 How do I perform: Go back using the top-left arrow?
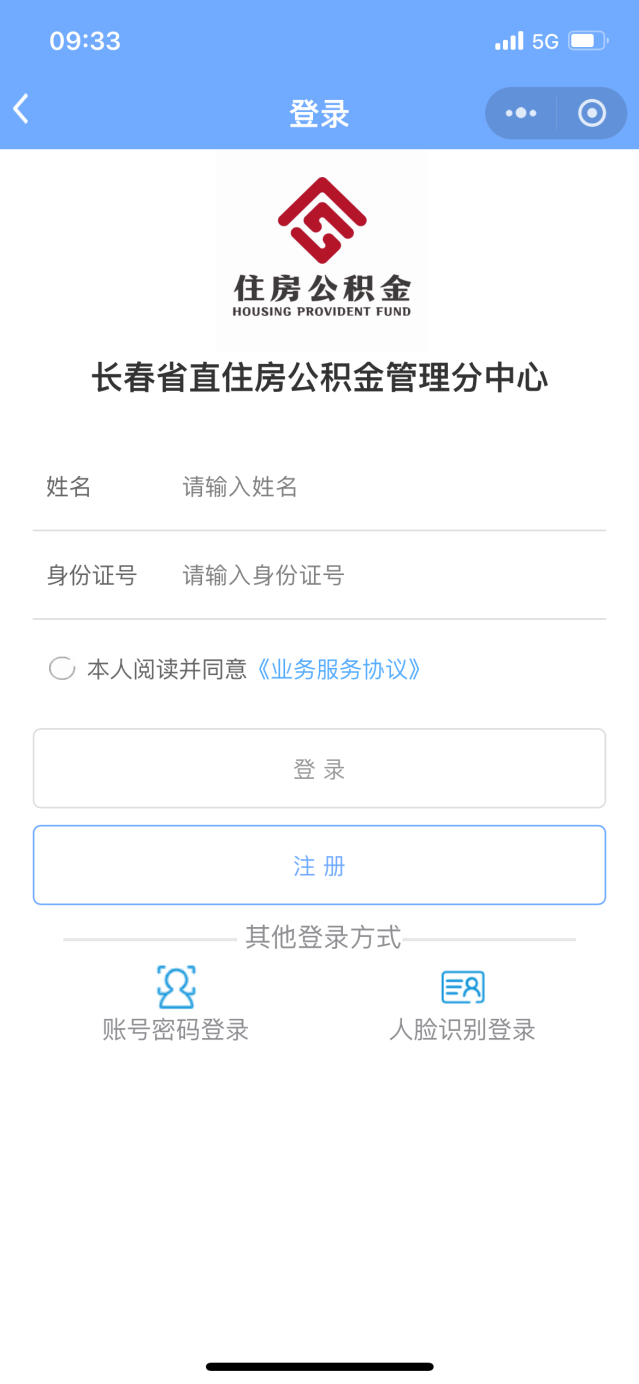tap(21, 109)
